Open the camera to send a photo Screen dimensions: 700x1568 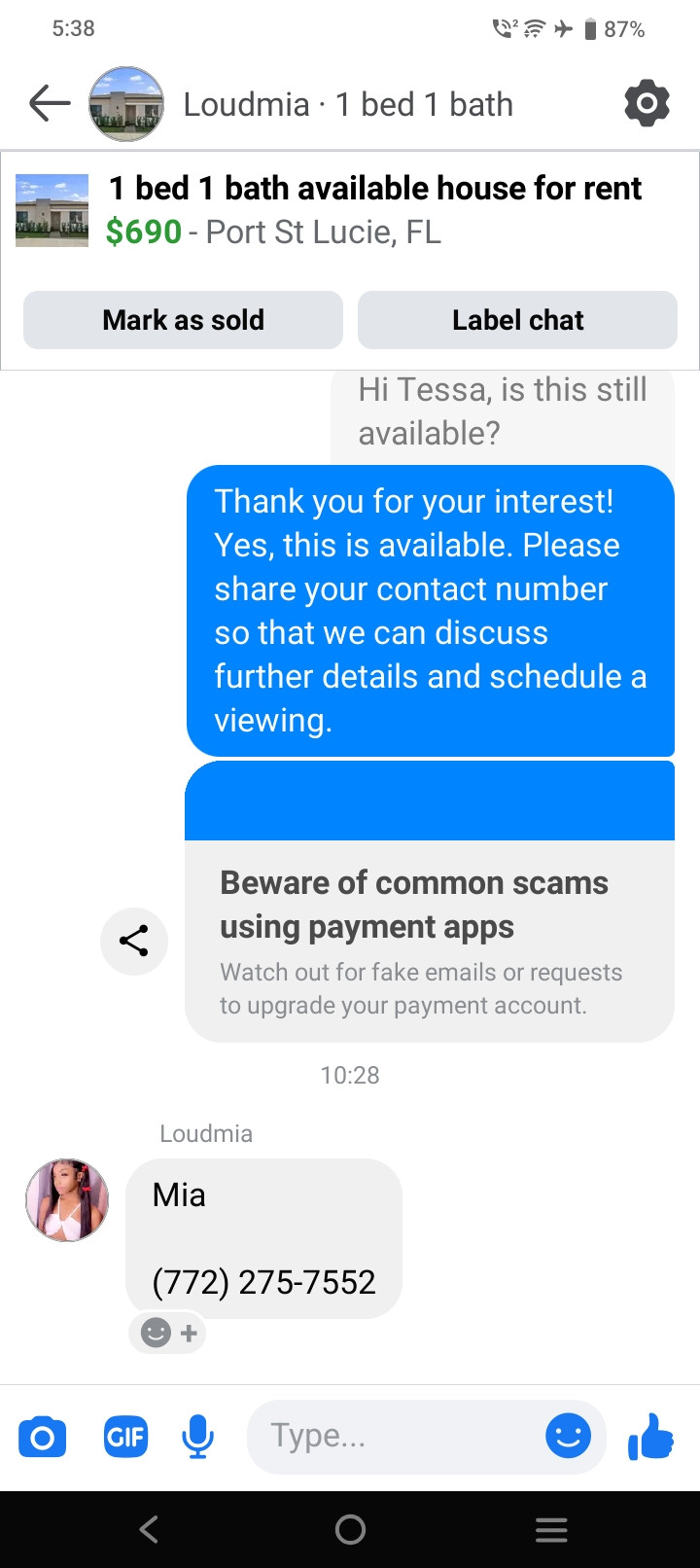43,1437
